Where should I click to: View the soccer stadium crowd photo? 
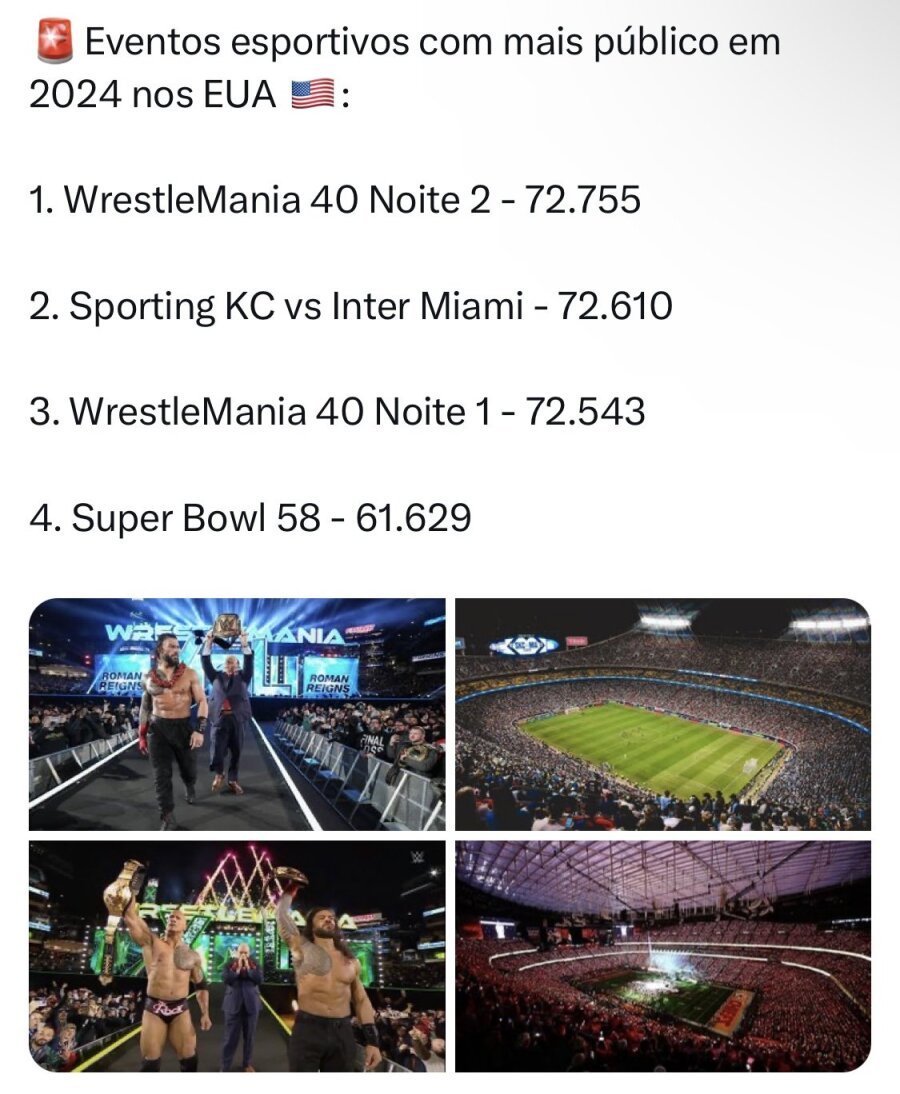click(663, 714)
